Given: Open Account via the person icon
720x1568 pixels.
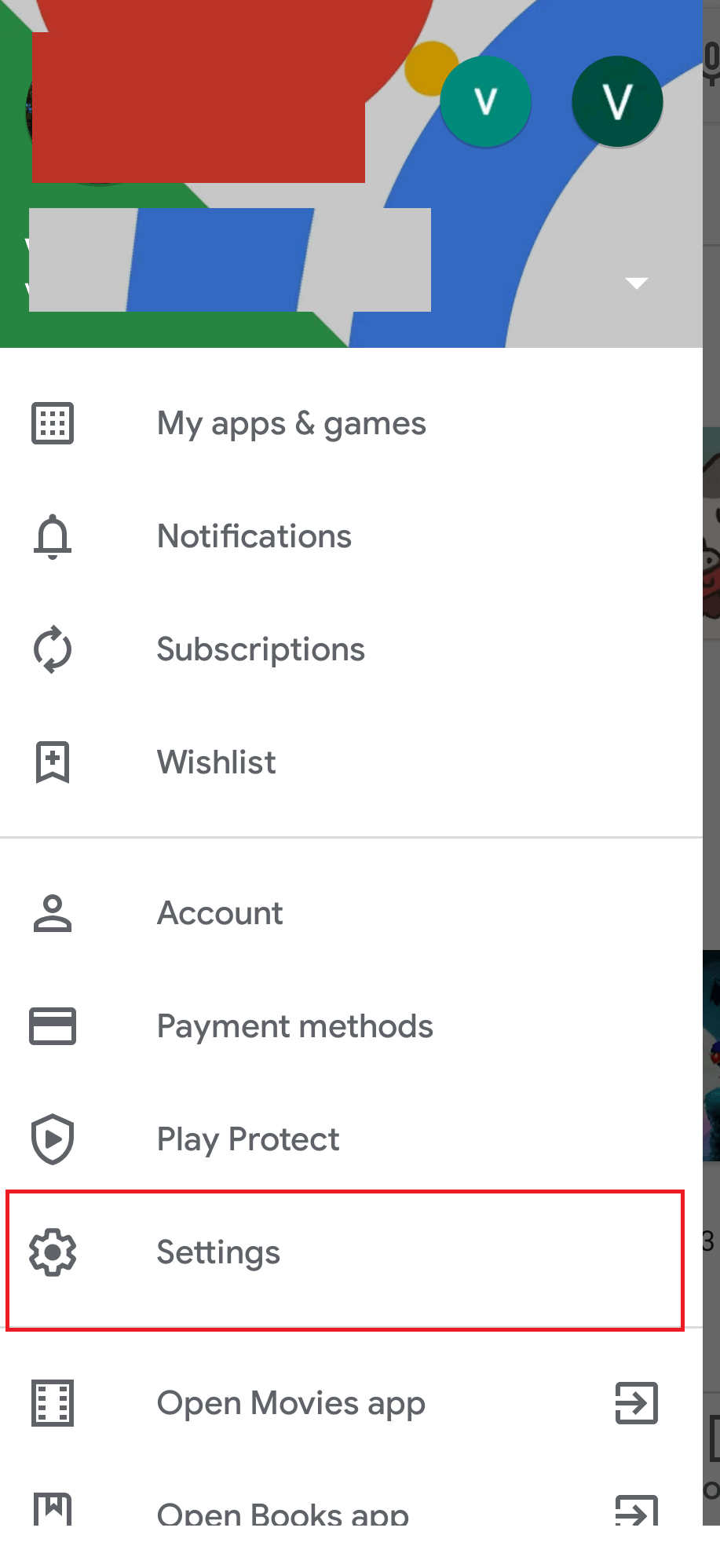Looking at the screenshot, I should tap(52, 912).
